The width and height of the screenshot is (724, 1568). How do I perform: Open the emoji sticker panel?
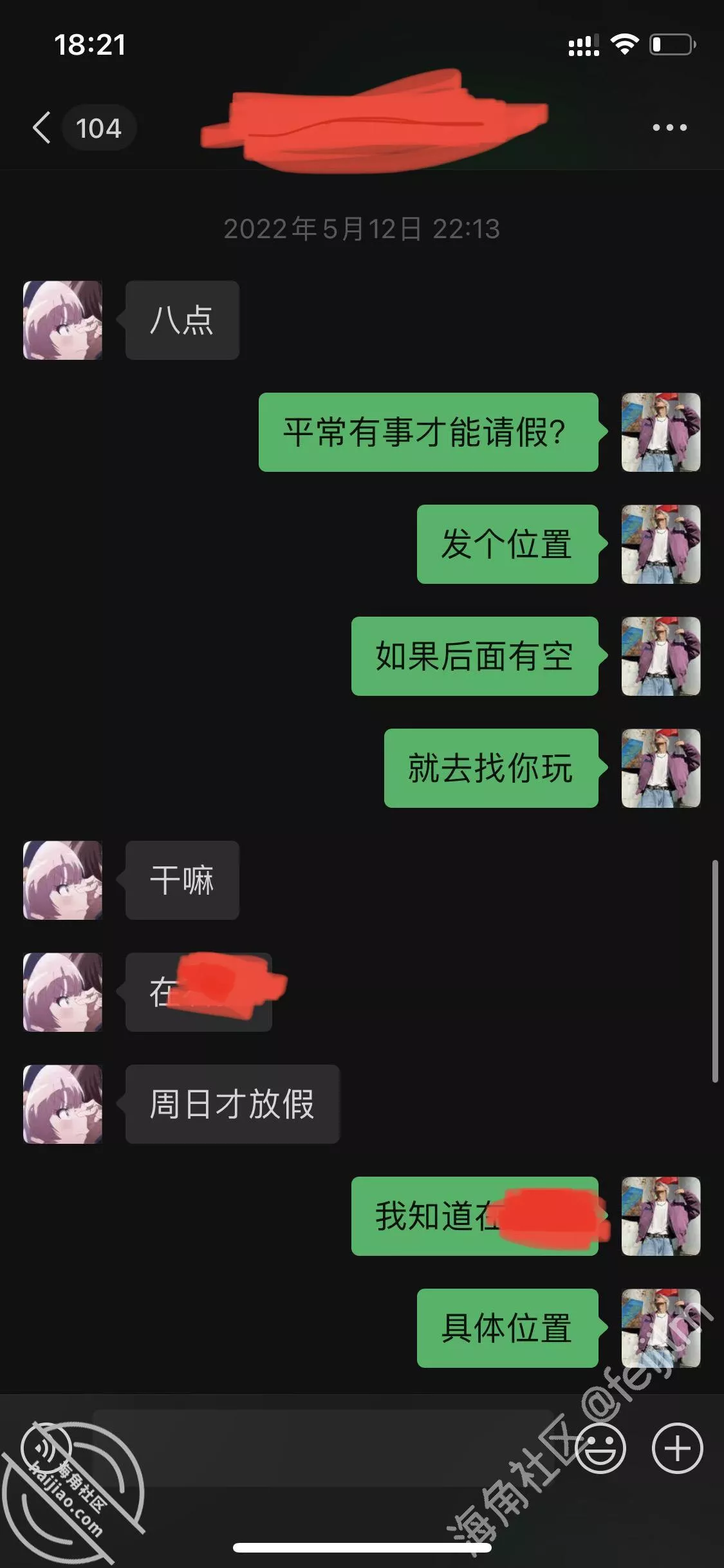[600, 1448]
